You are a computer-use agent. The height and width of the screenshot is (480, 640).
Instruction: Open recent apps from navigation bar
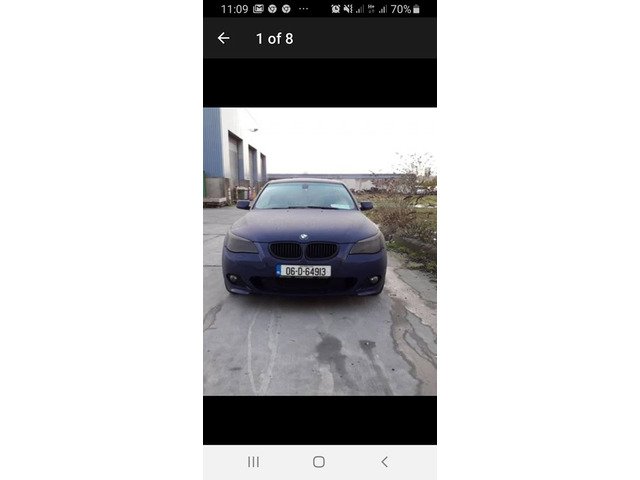(x=253, y=462)
